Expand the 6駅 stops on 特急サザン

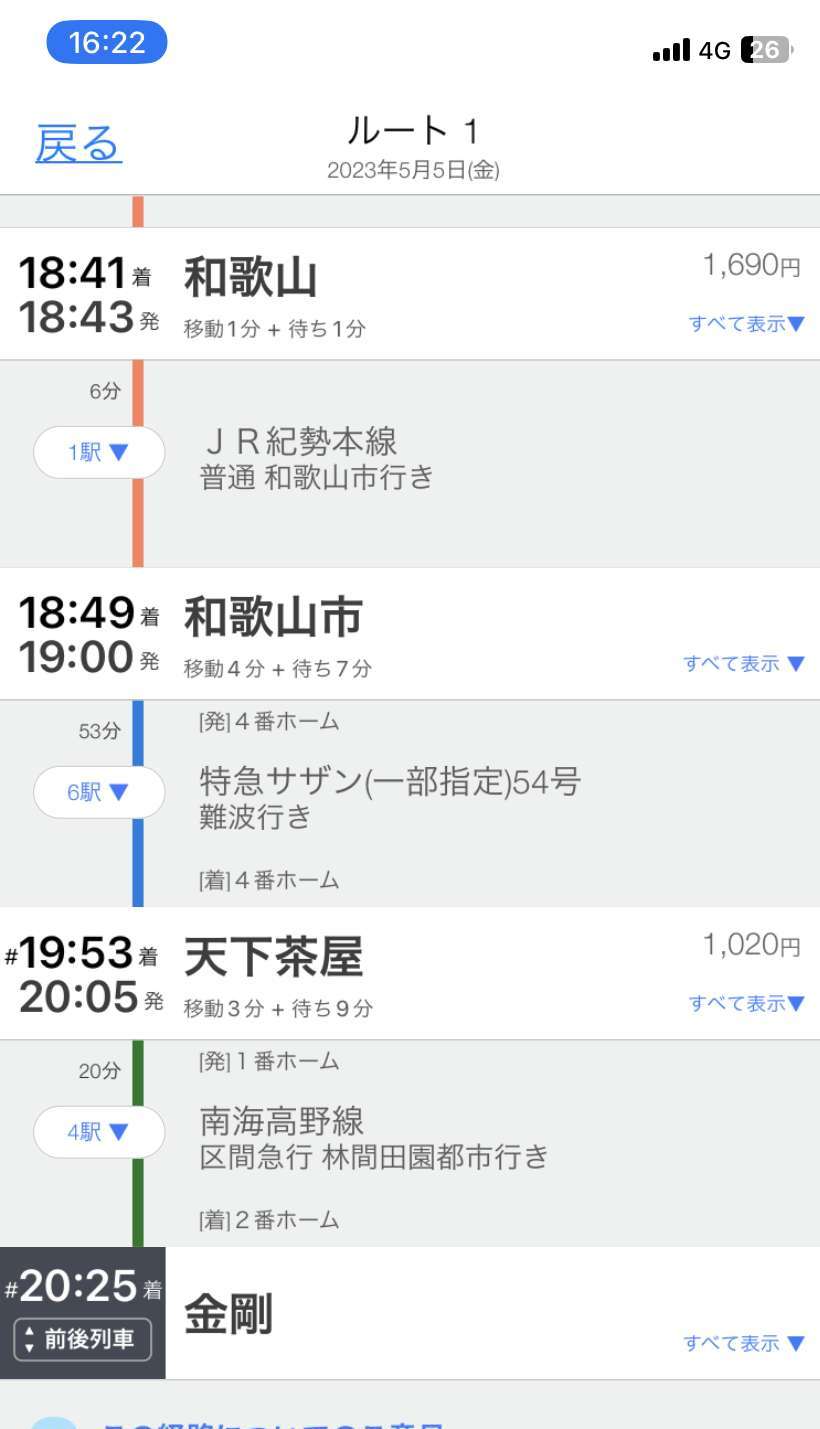pos(99,792)
